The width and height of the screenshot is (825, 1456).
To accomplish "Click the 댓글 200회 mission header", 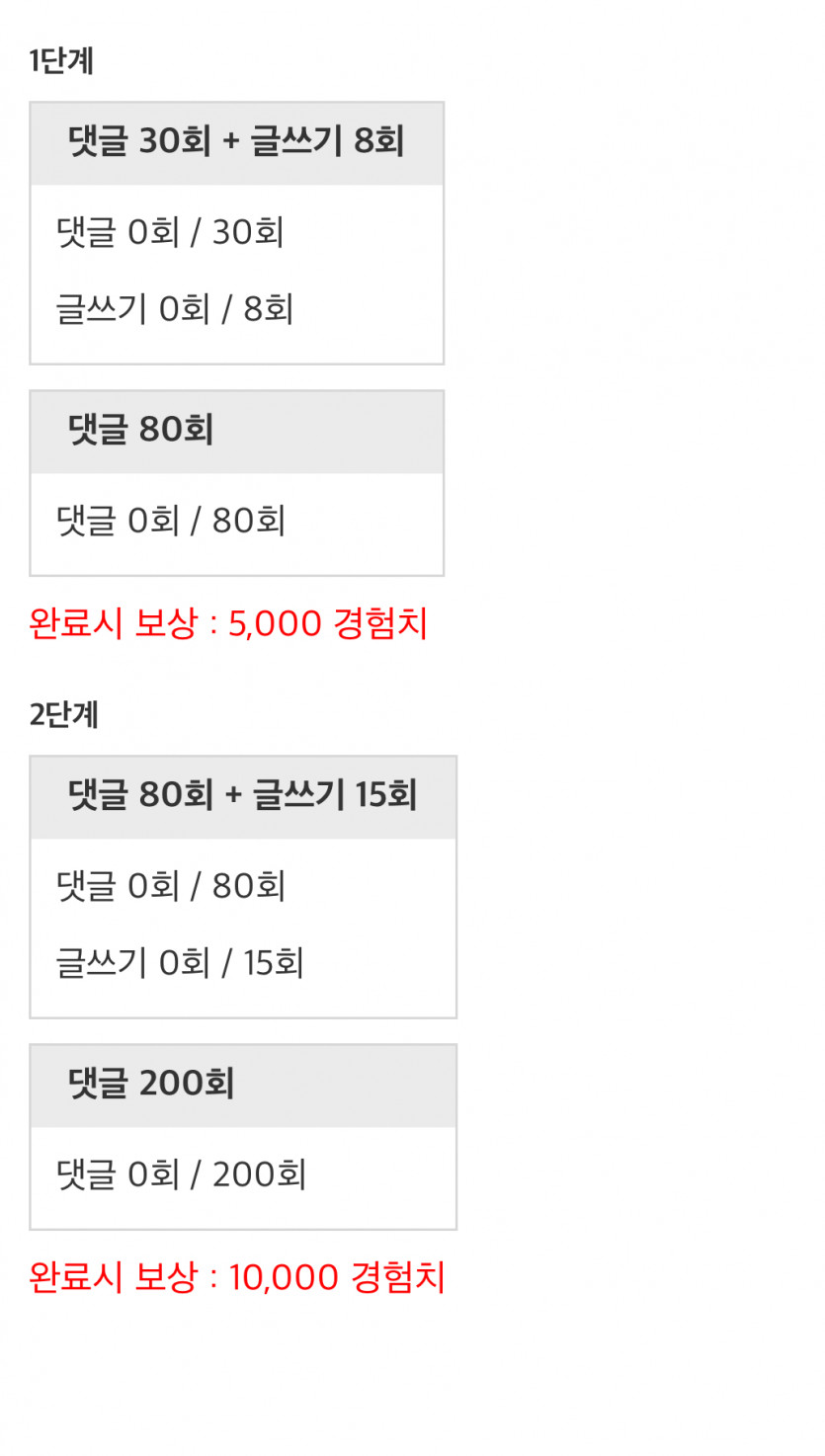I will point(243,1084).
